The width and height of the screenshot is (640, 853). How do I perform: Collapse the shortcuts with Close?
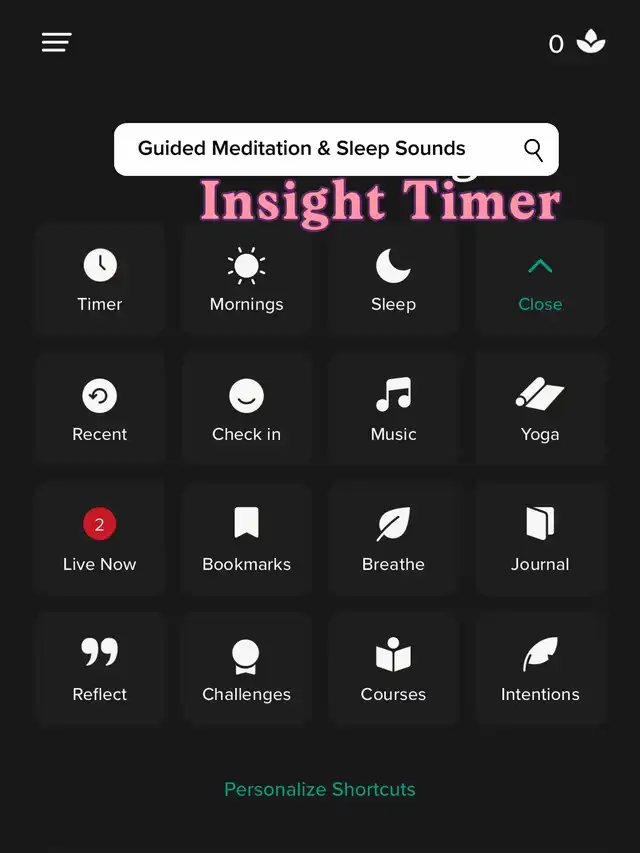[x=540, y=279]
